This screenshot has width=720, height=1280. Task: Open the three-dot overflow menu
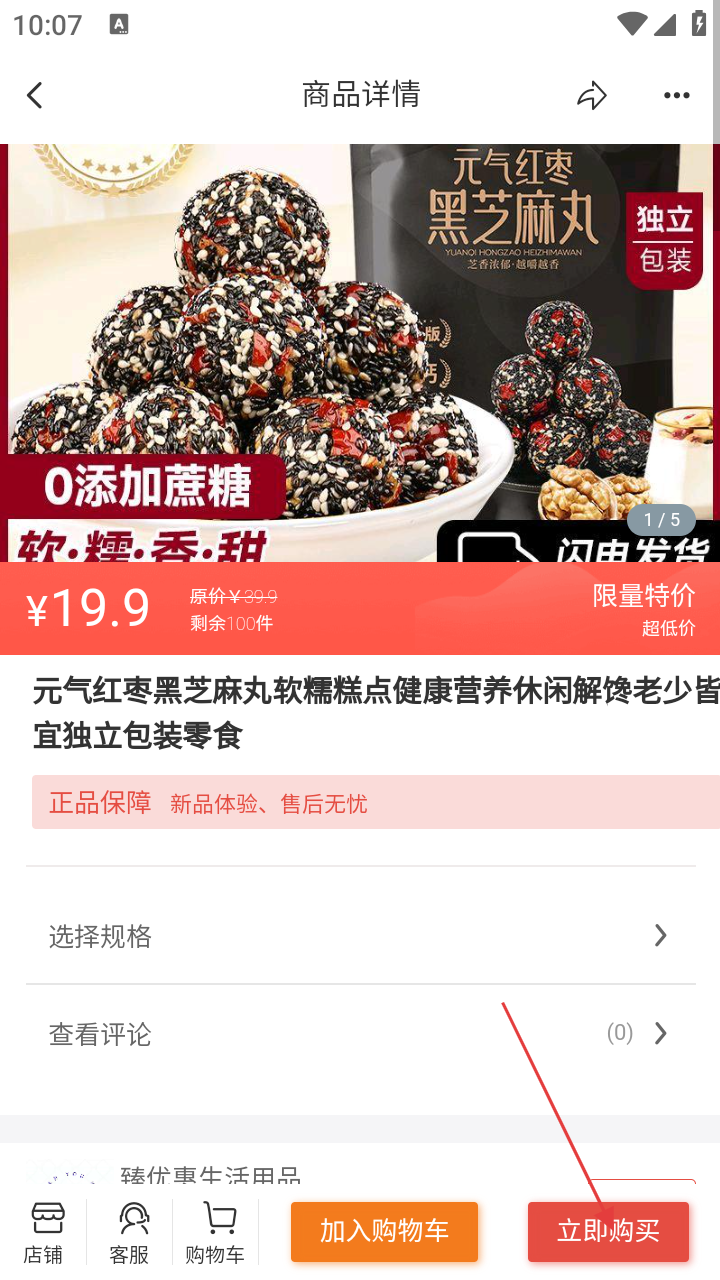(x=677, y=96)
